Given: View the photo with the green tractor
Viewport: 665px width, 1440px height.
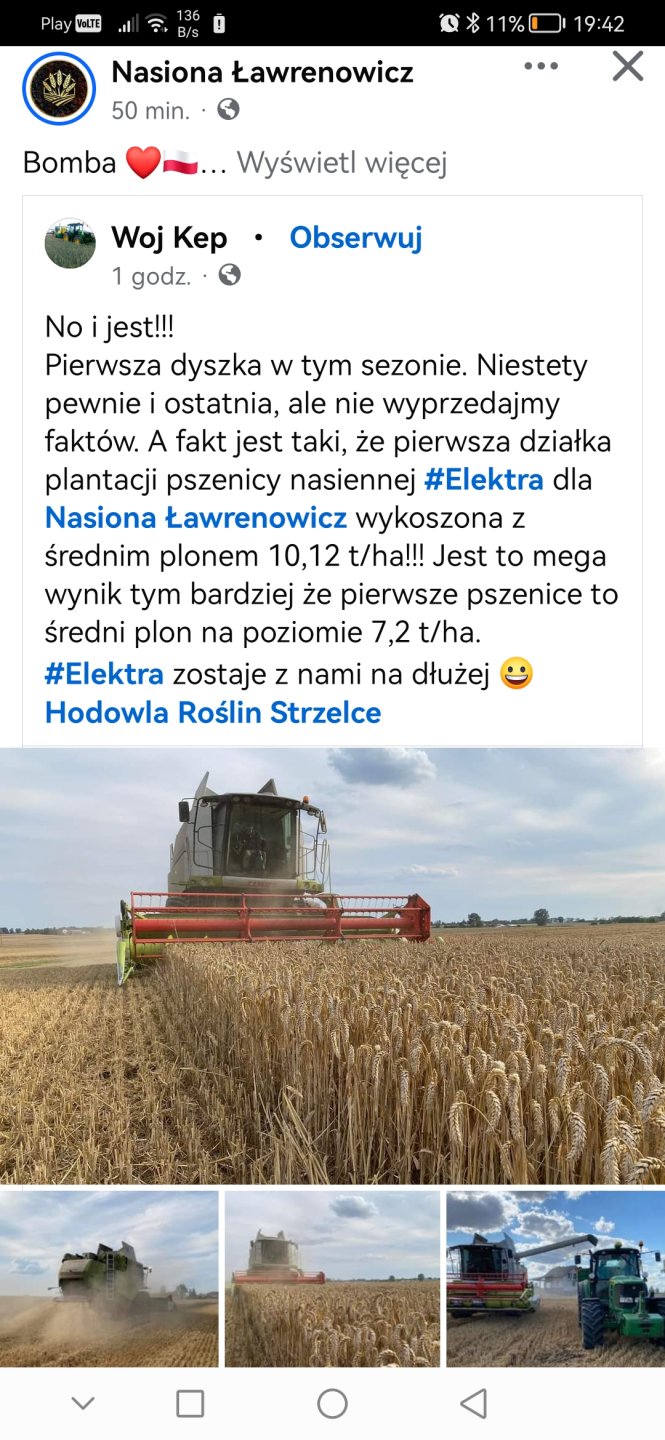Looking at the screenshot, I should tap(555, 1278).
